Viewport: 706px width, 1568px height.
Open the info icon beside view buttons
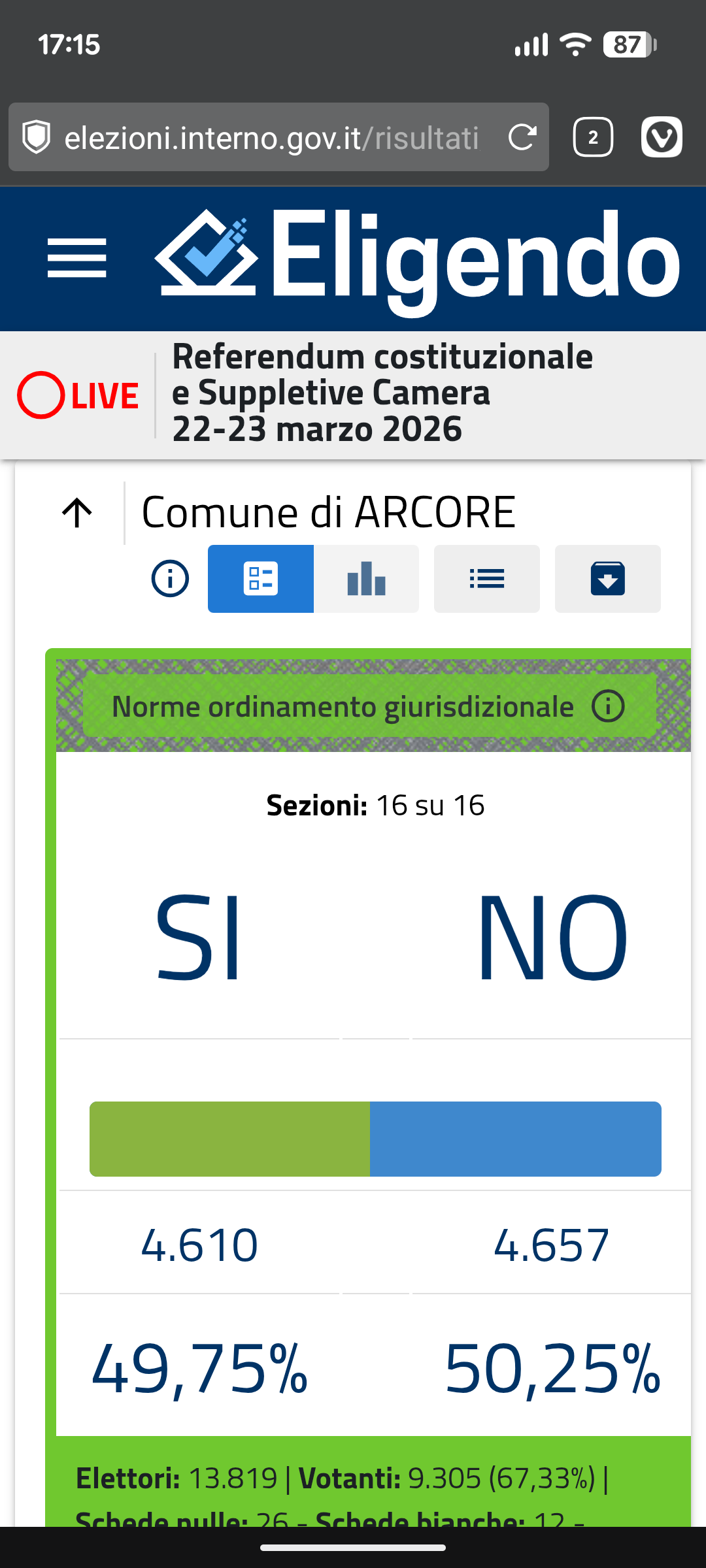point(170,578)
